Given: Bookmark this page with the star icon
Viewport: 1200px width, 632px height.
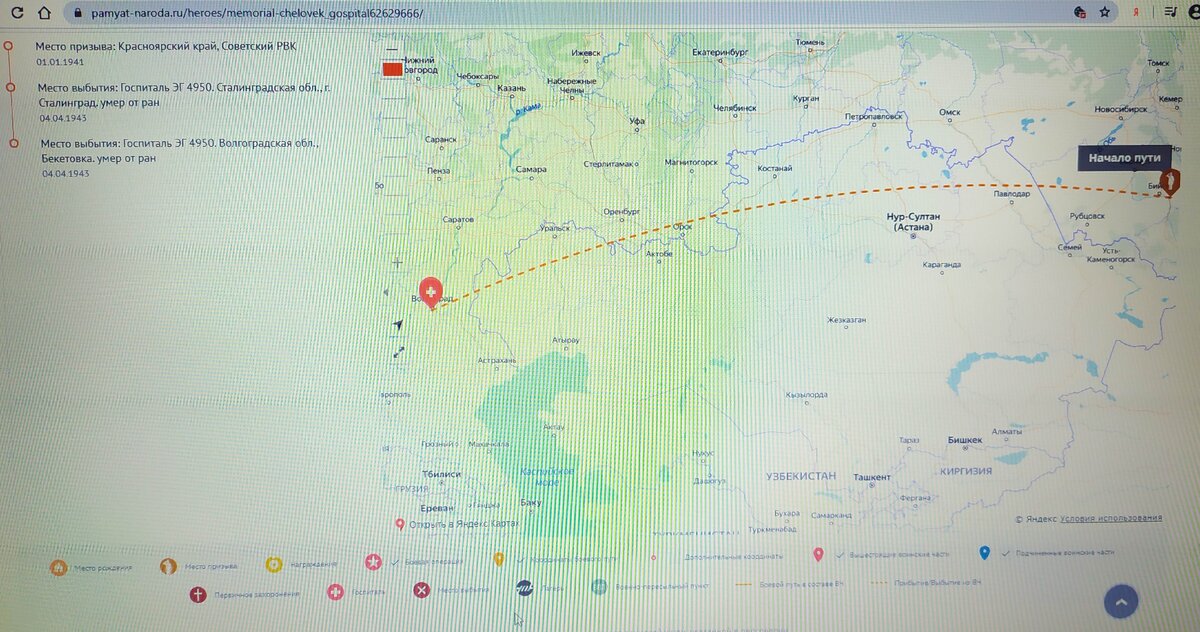Looking at the screenshot, I should point(1105,13).
